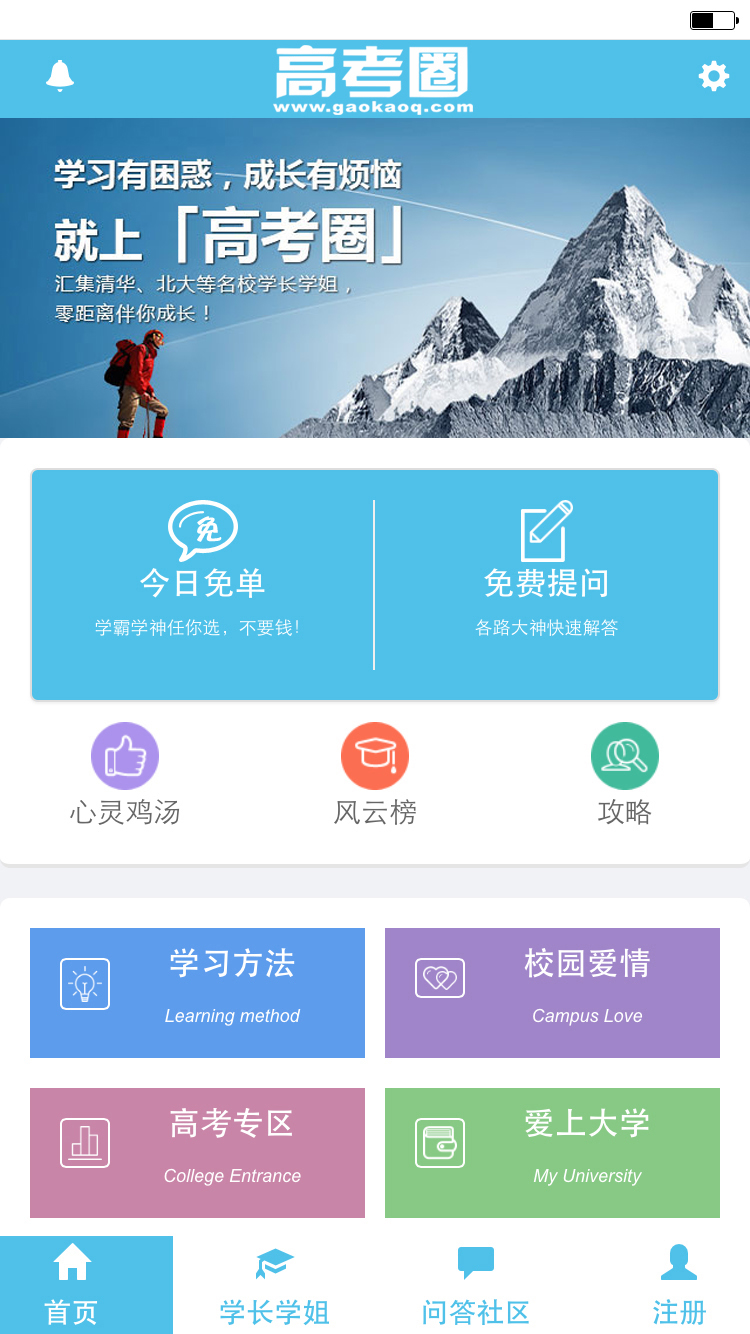Open 学习方法 Learning method card
Viewport: 750px width, 1334px height.
pyautogui.click(x=197, y=993)
